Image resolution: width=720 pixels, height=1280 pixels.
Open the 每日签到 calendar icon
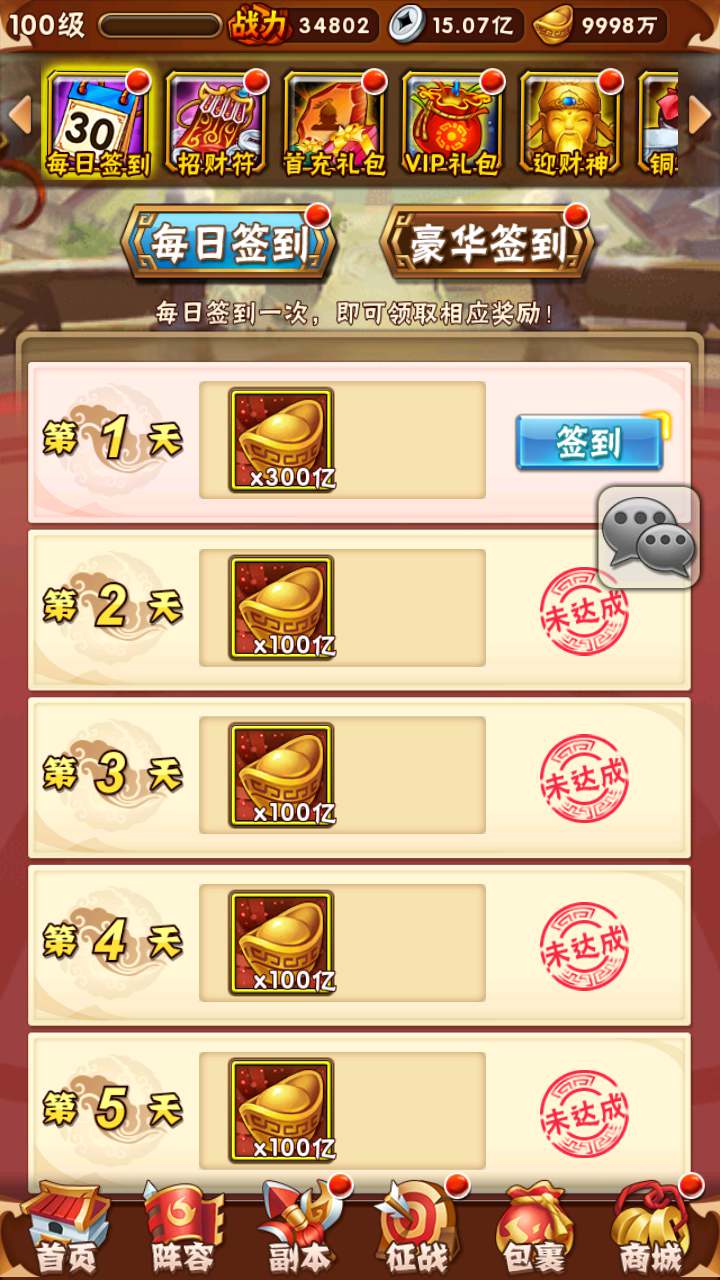(x=96, y=125)
